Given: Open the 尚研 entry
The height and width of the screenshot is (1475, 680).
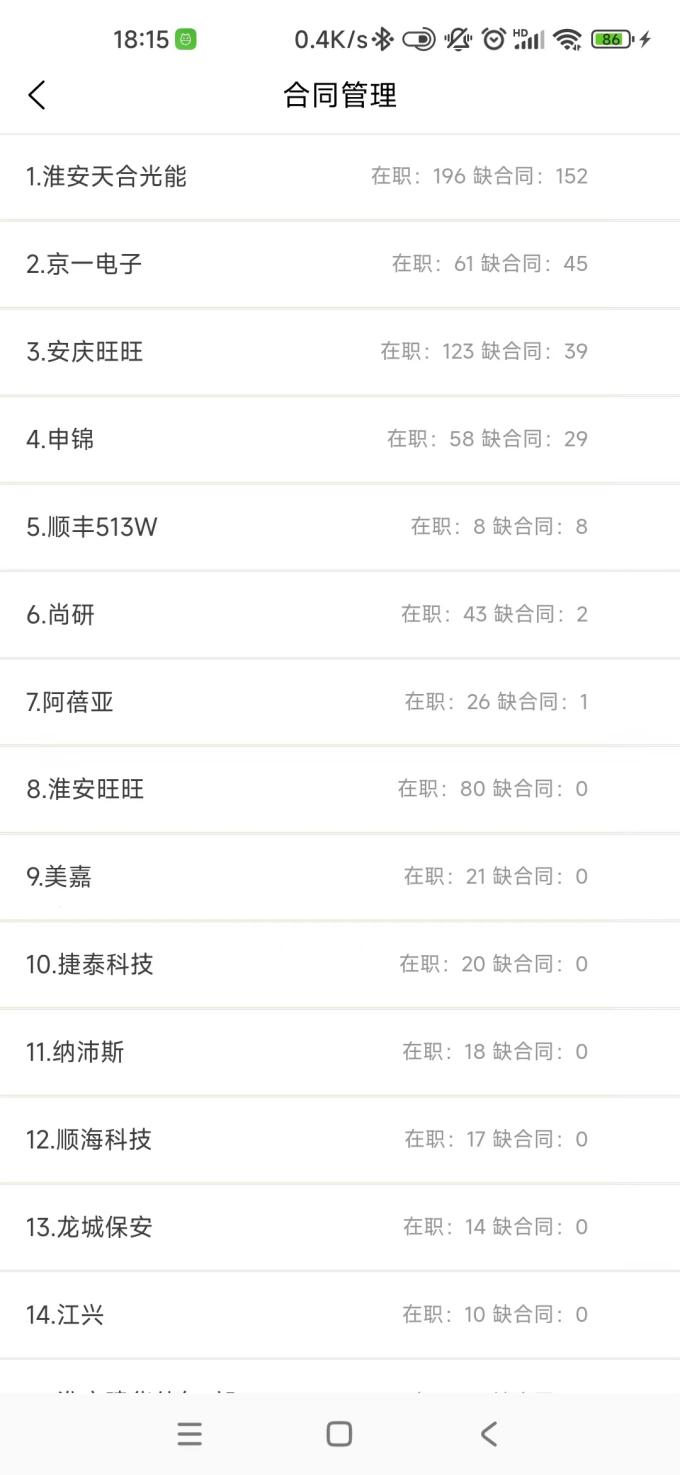Looking at the screenshot, I should [340, 614].
